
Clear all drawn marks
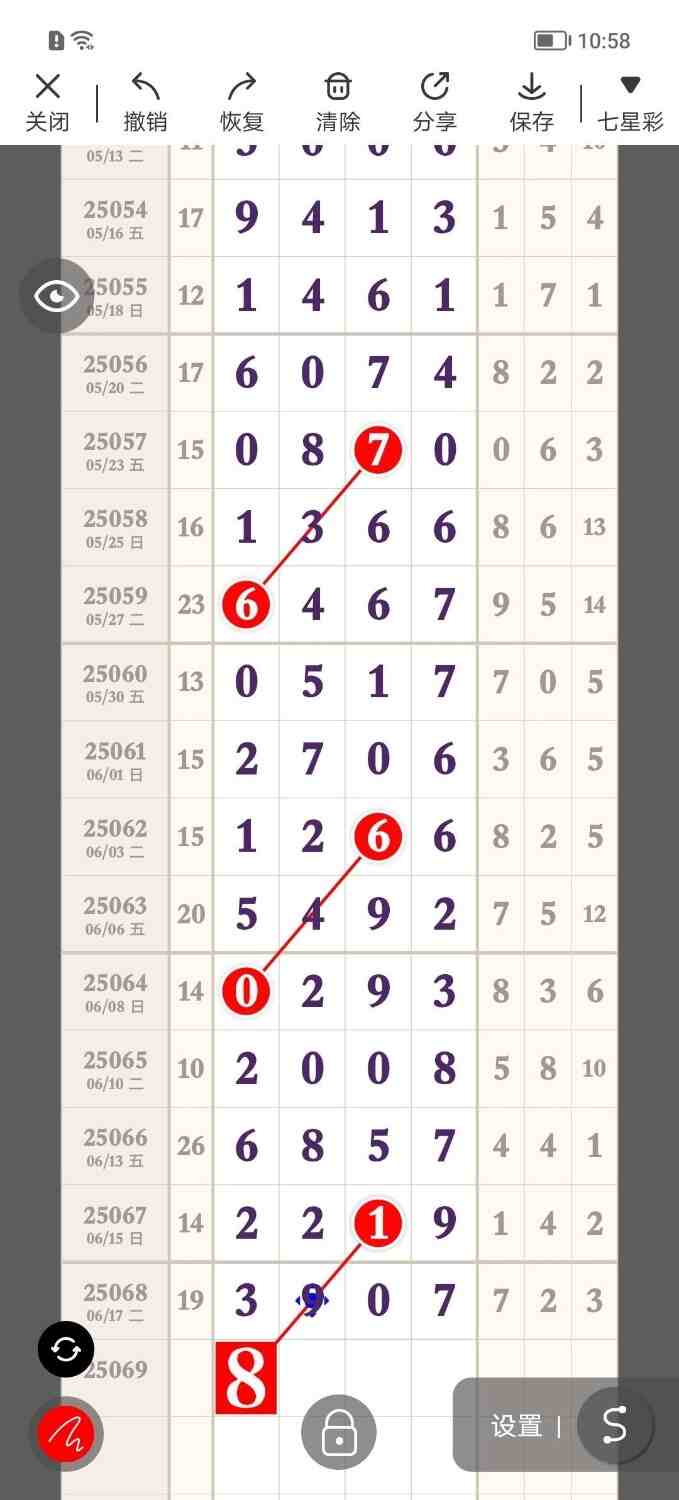click(338, 102)
